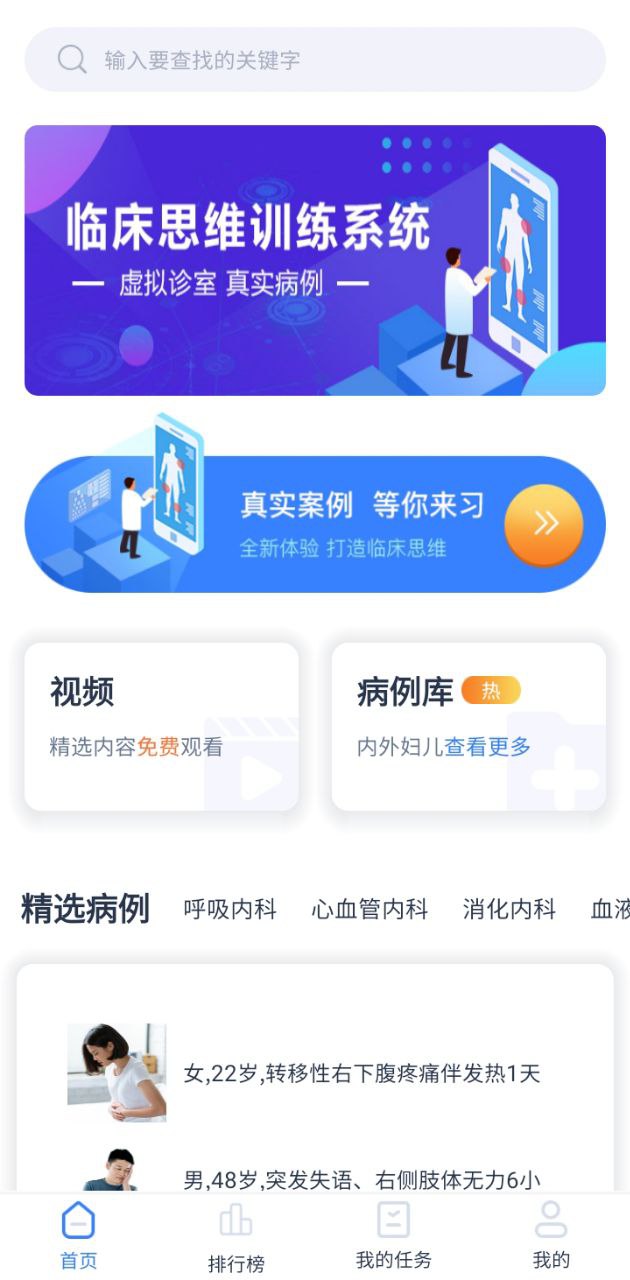Image resolution: width=630 pixels, height=1280 pixels.
Task: Select the 消化内科 category
Action: tap(509, 909)
